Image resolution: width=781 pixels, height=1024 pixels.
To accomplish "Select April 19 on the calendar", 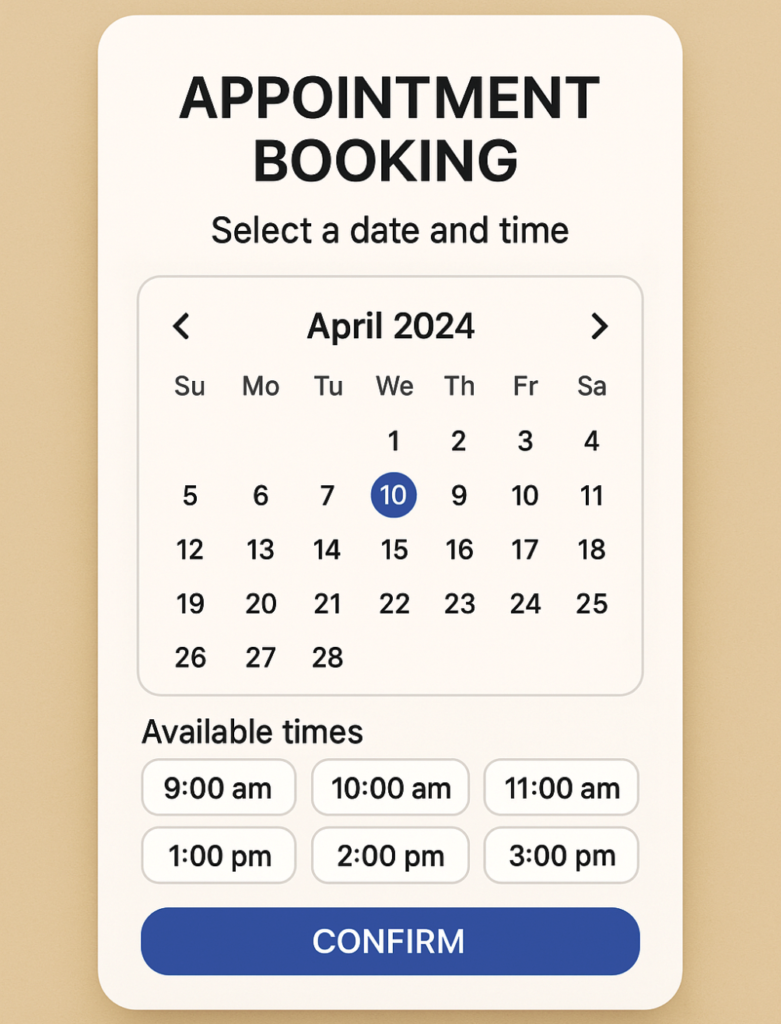I will 189,604.
